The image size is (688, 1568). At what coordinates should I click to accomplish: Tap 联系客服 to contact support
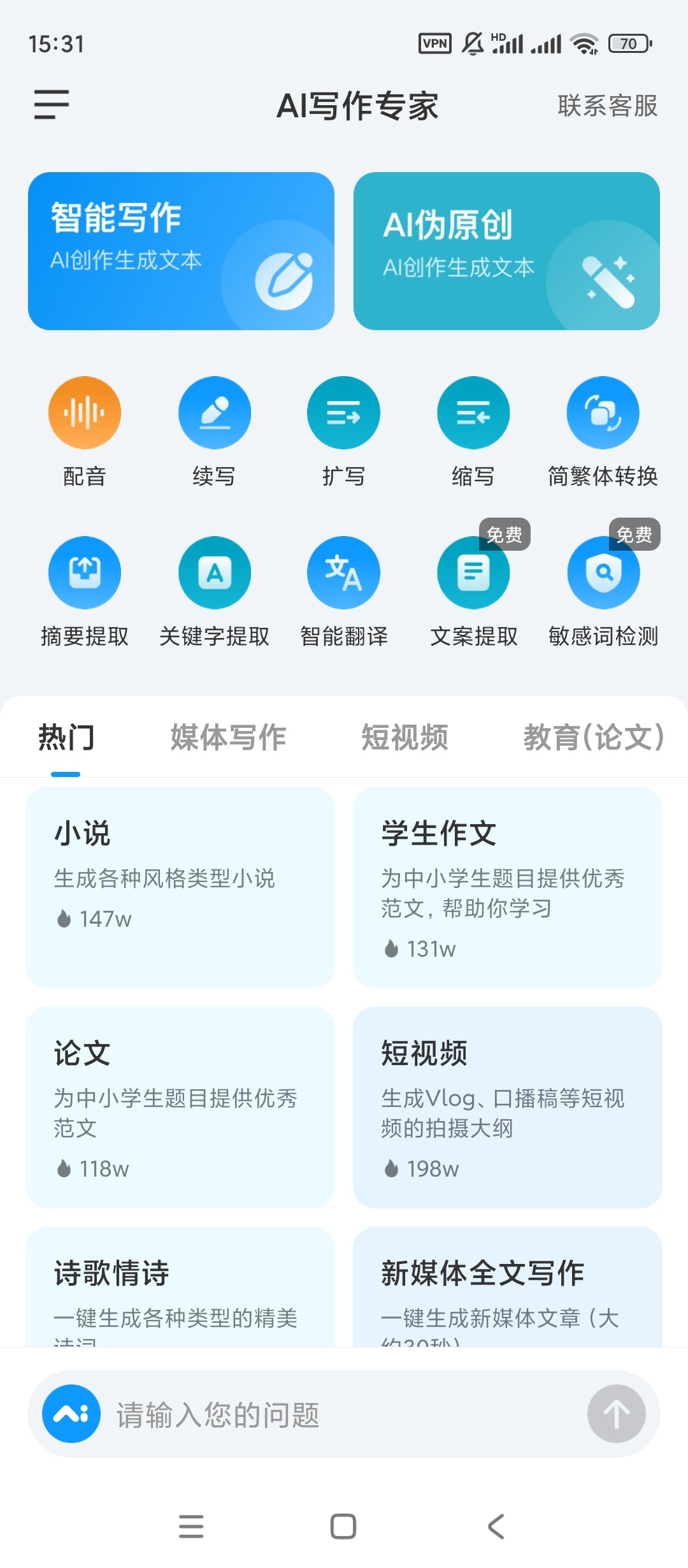pos(607,106)
